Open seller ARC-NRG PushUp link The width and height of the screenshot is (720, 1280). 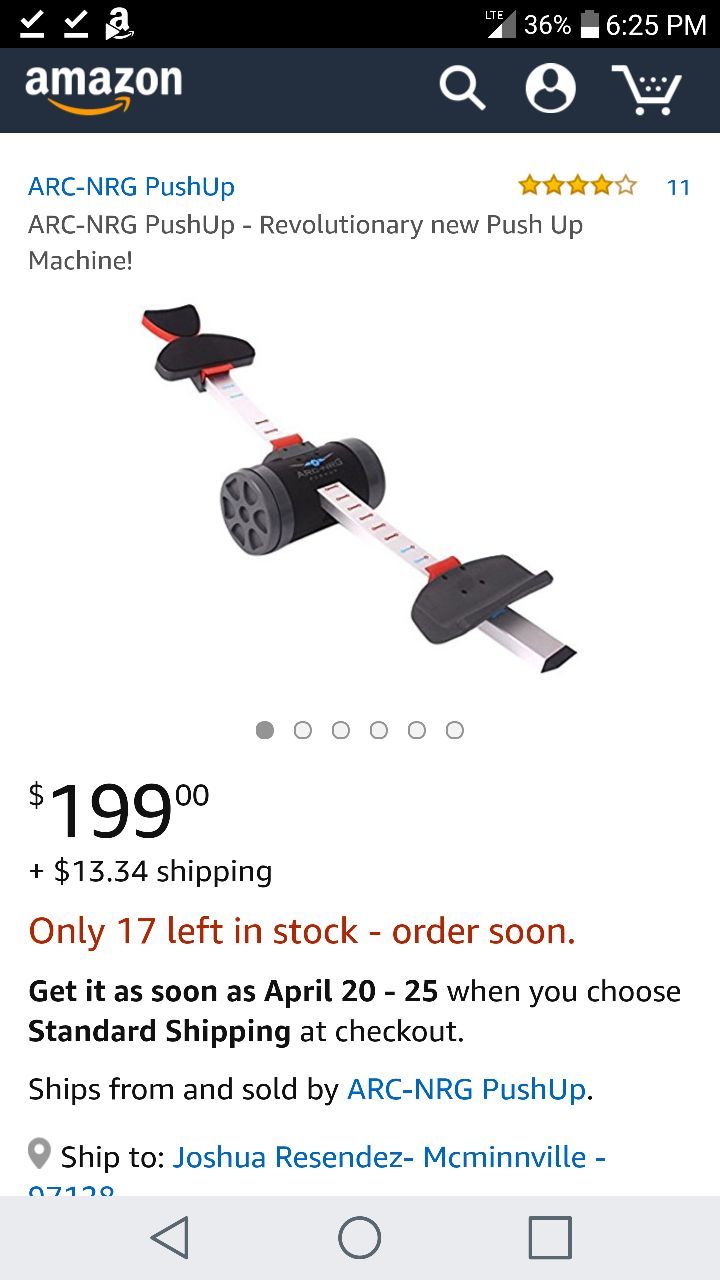[x=466, y=1089]
